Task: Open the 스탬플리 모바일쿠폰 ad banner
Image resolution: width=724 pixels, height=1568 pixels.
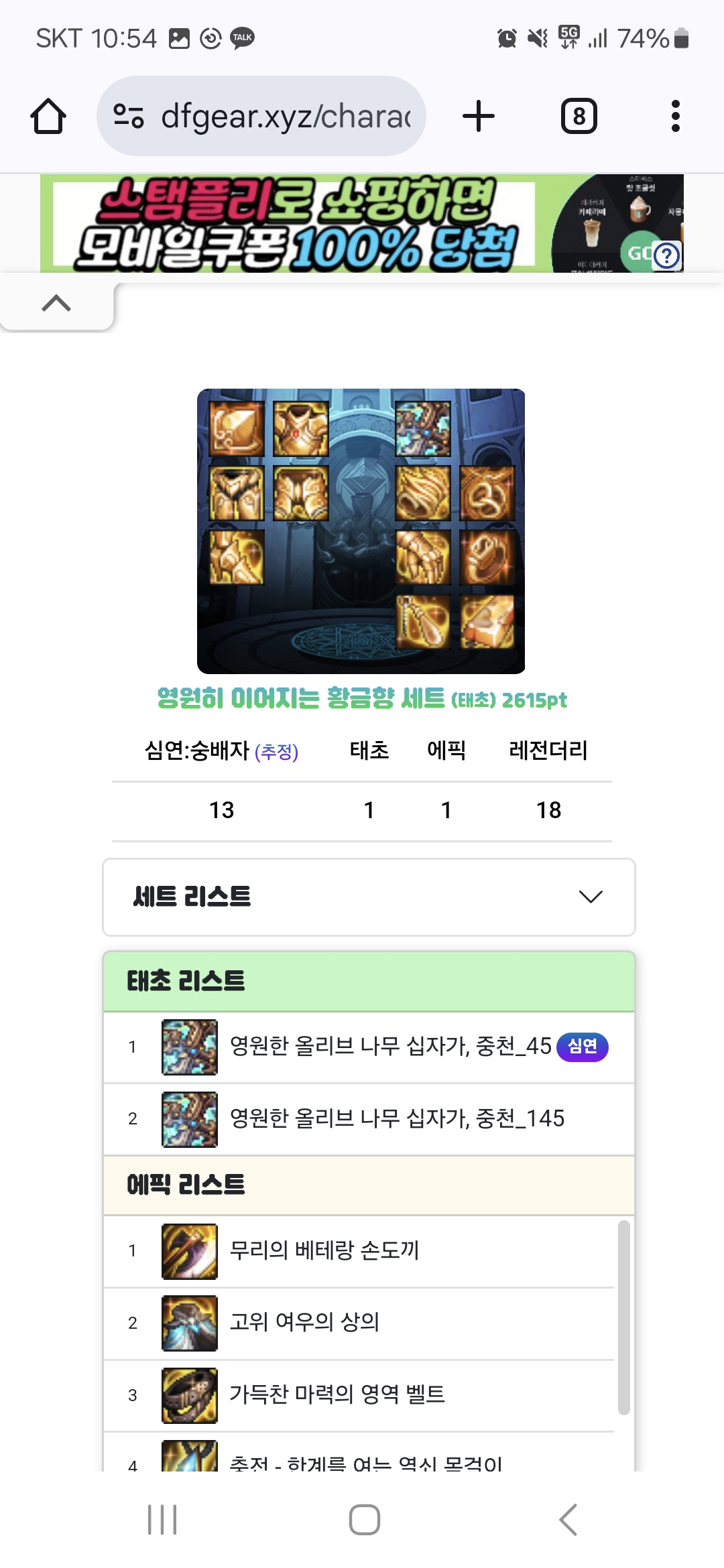Action: tap(302, 224)
